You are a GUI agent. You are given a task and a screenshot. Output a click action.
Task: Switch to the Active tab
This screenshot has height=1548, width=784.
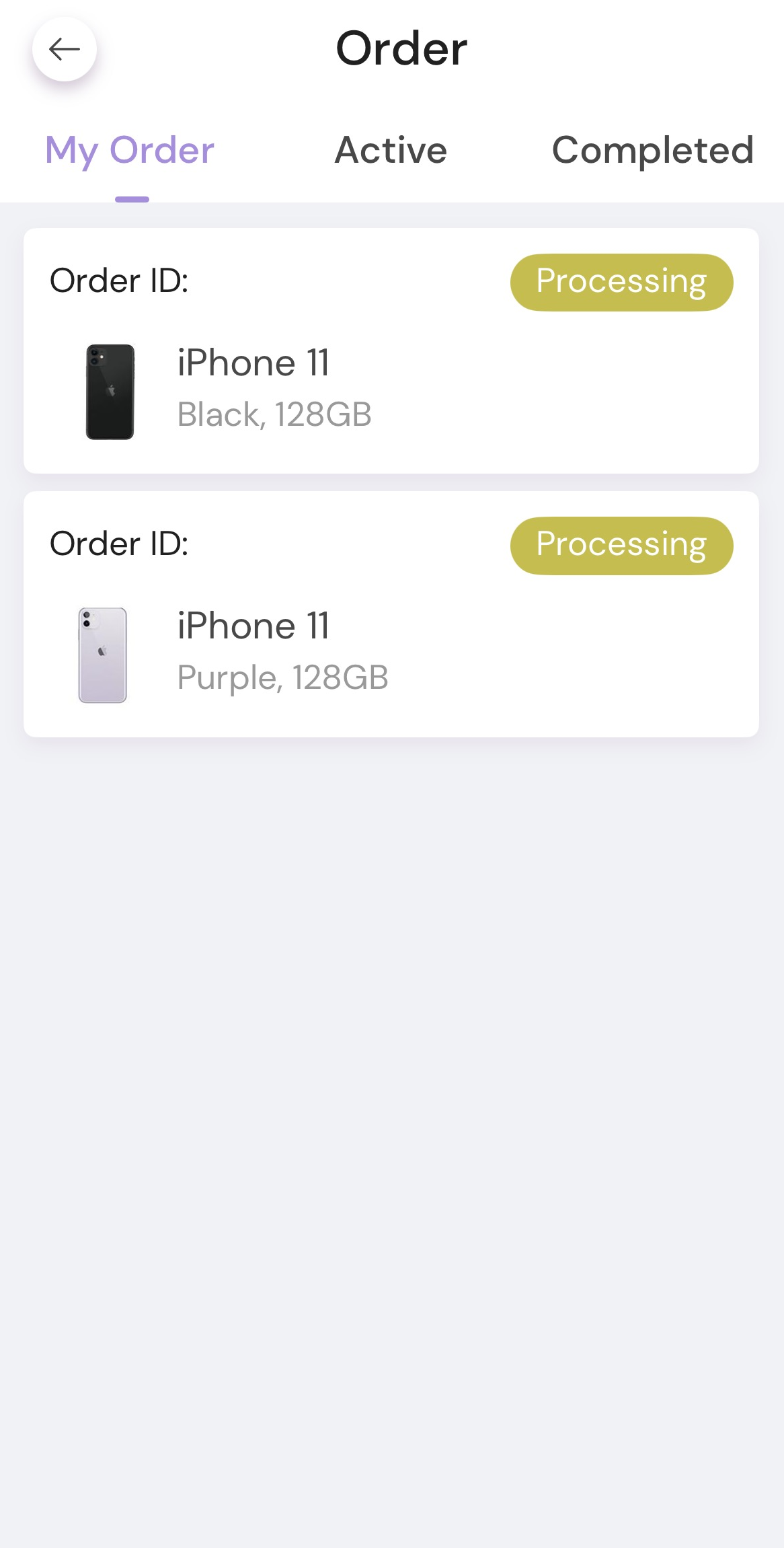pyautogui.click(x=391, y=150)
